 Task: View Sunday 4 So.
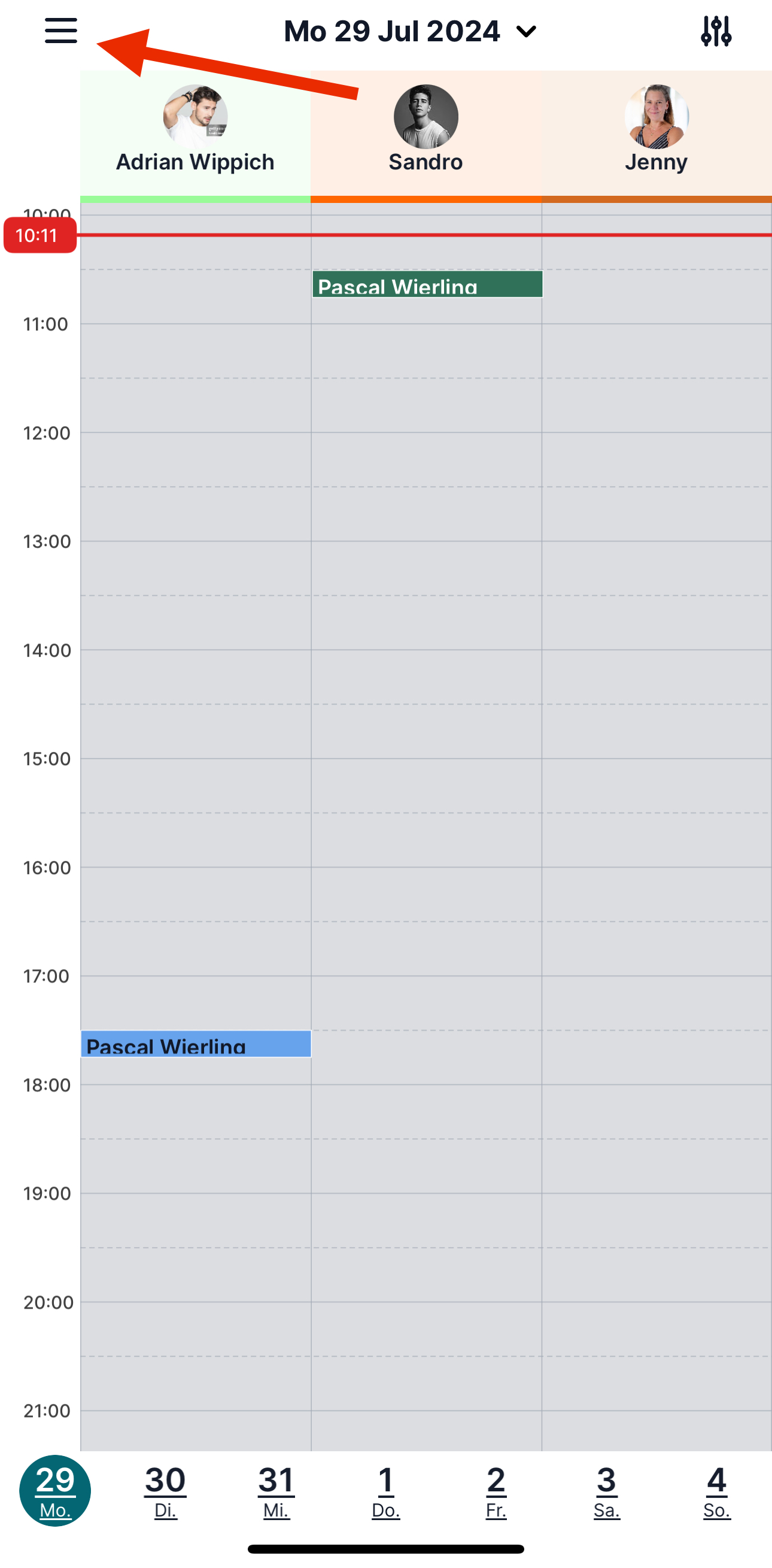[716, 1491]
